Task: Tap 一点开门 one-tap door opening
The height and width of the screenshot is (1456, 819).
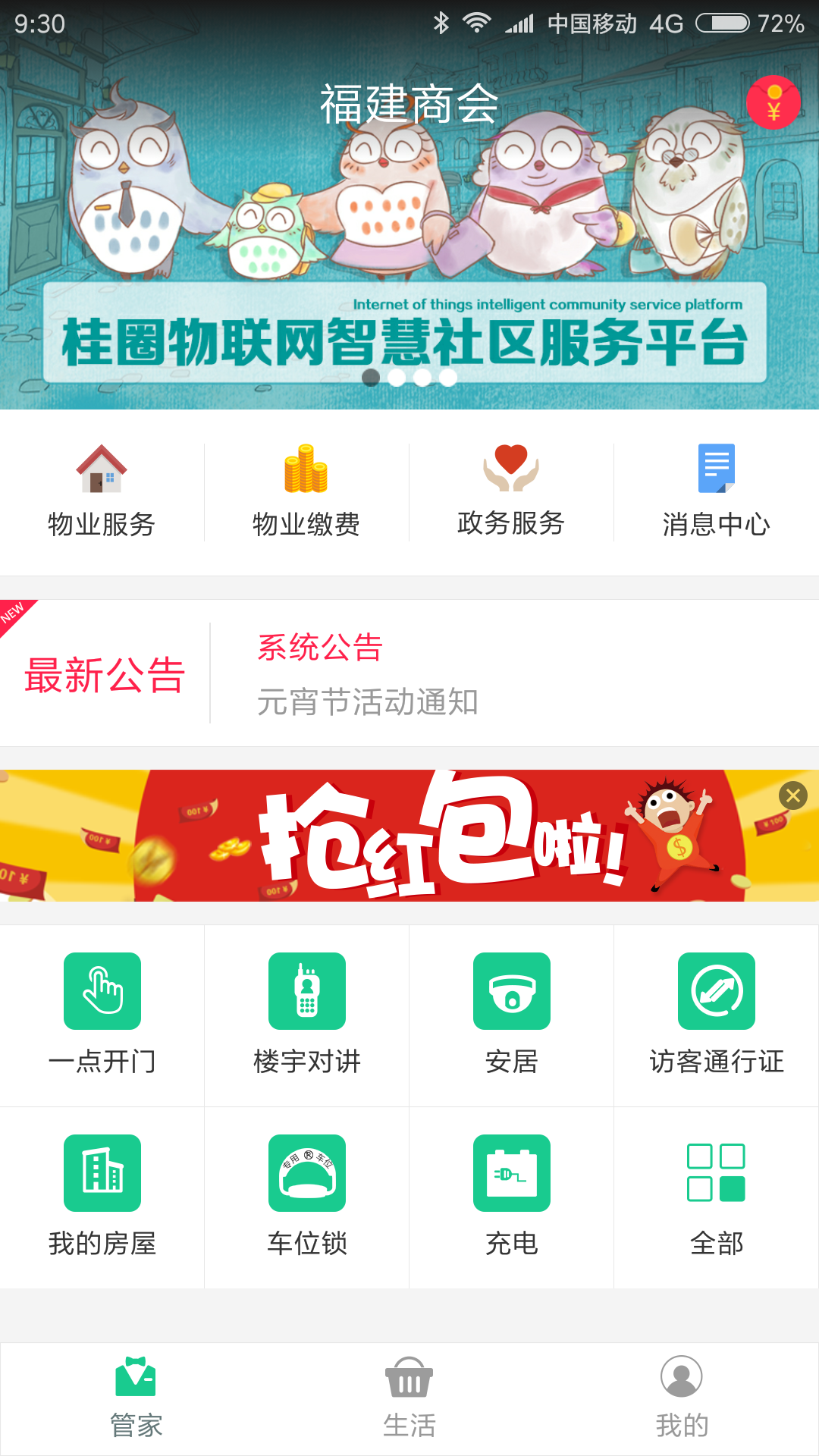Action: [x=102, y=1015]
